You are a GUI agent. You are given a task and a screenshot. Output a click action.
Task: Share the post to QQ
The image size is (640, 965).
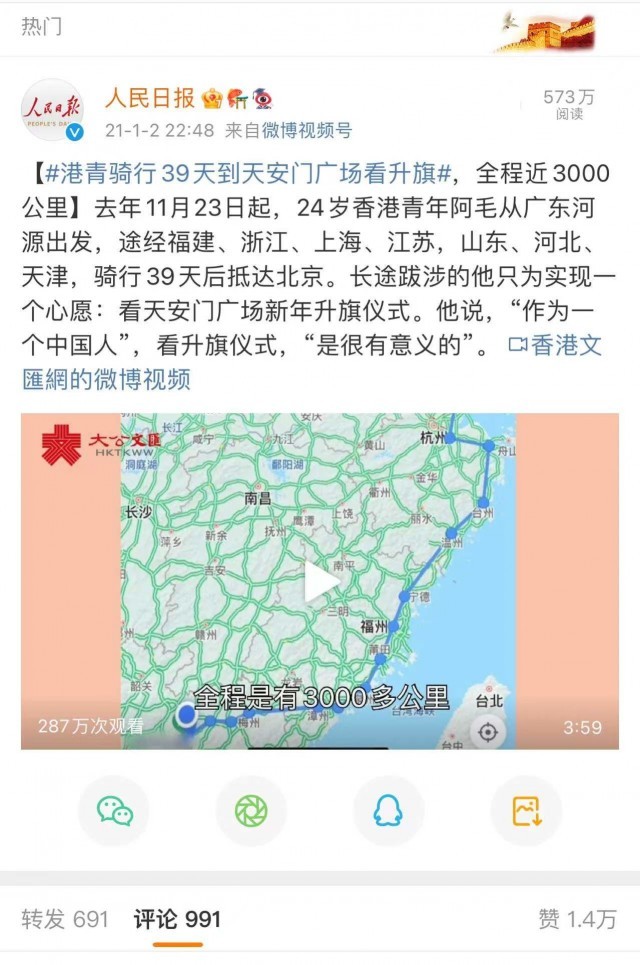388,811
